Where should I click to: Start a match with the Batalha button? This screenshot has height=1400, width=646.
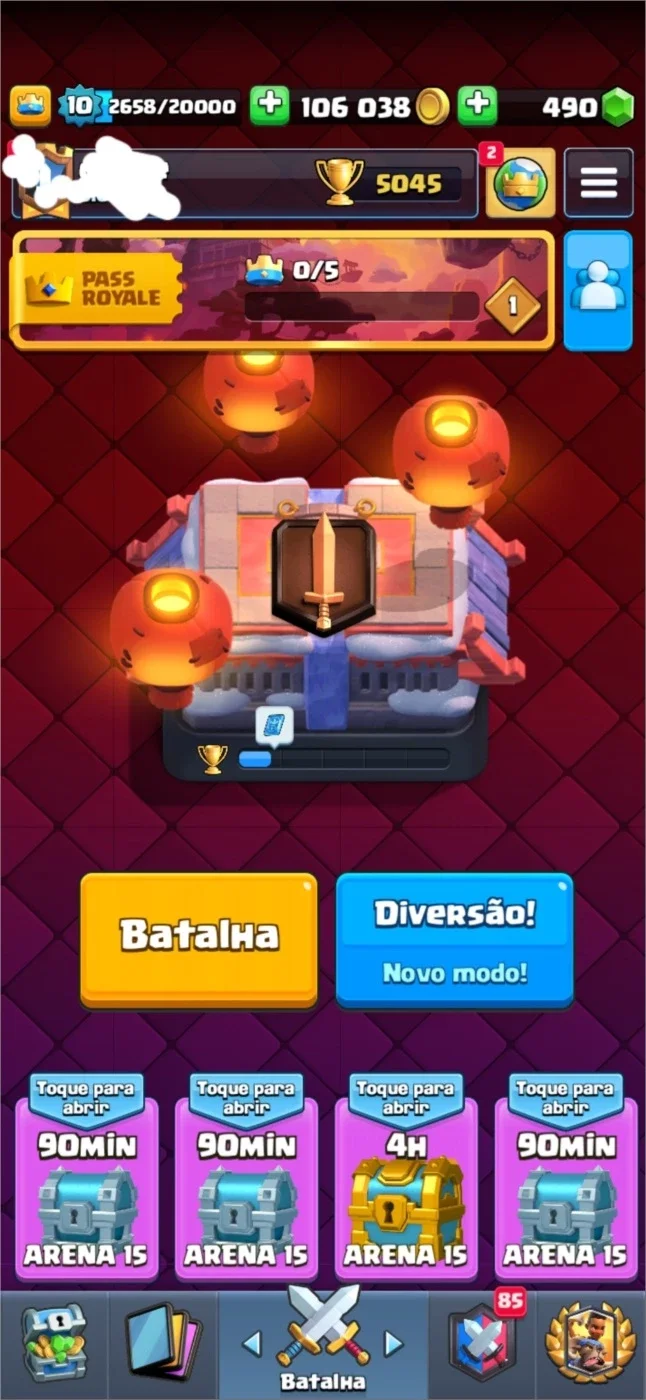tap(199, 938)
